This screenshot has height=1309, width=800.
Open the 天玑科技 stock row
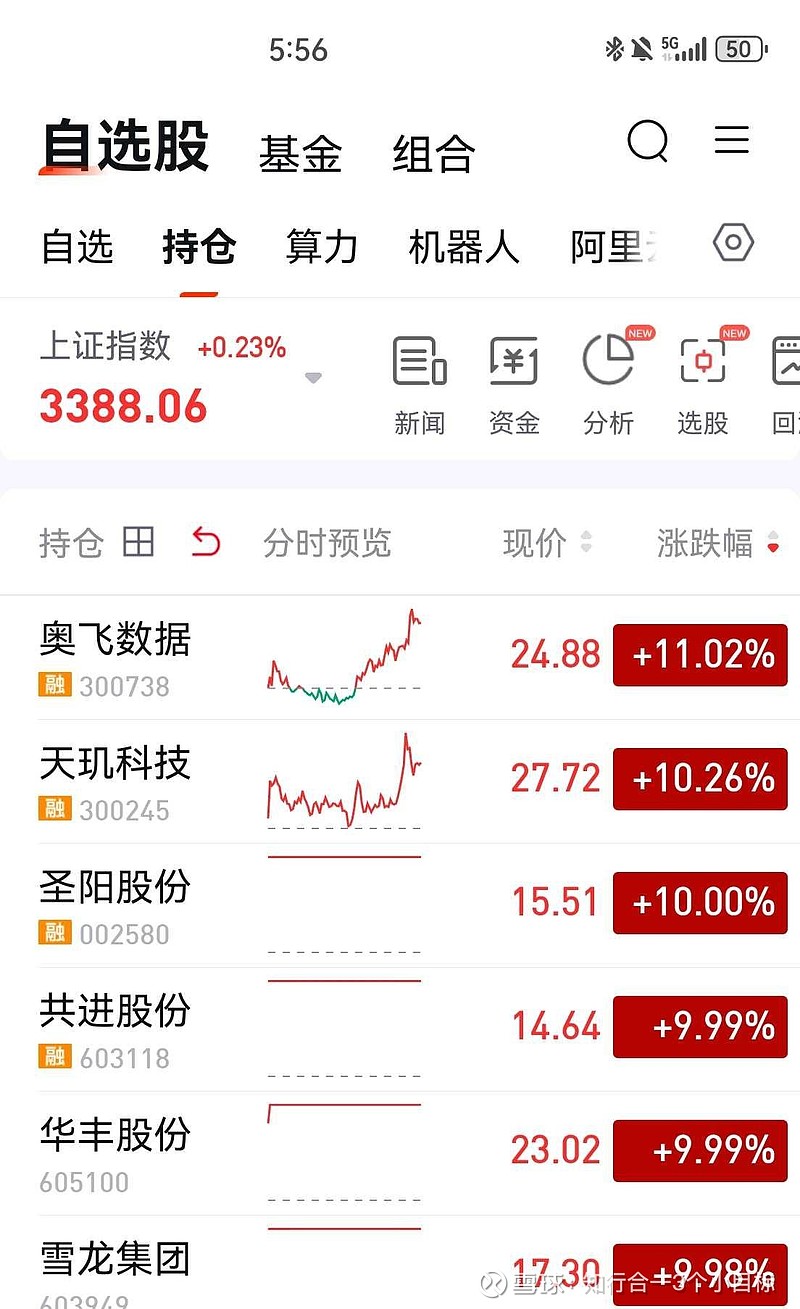[x=400, y=782]
